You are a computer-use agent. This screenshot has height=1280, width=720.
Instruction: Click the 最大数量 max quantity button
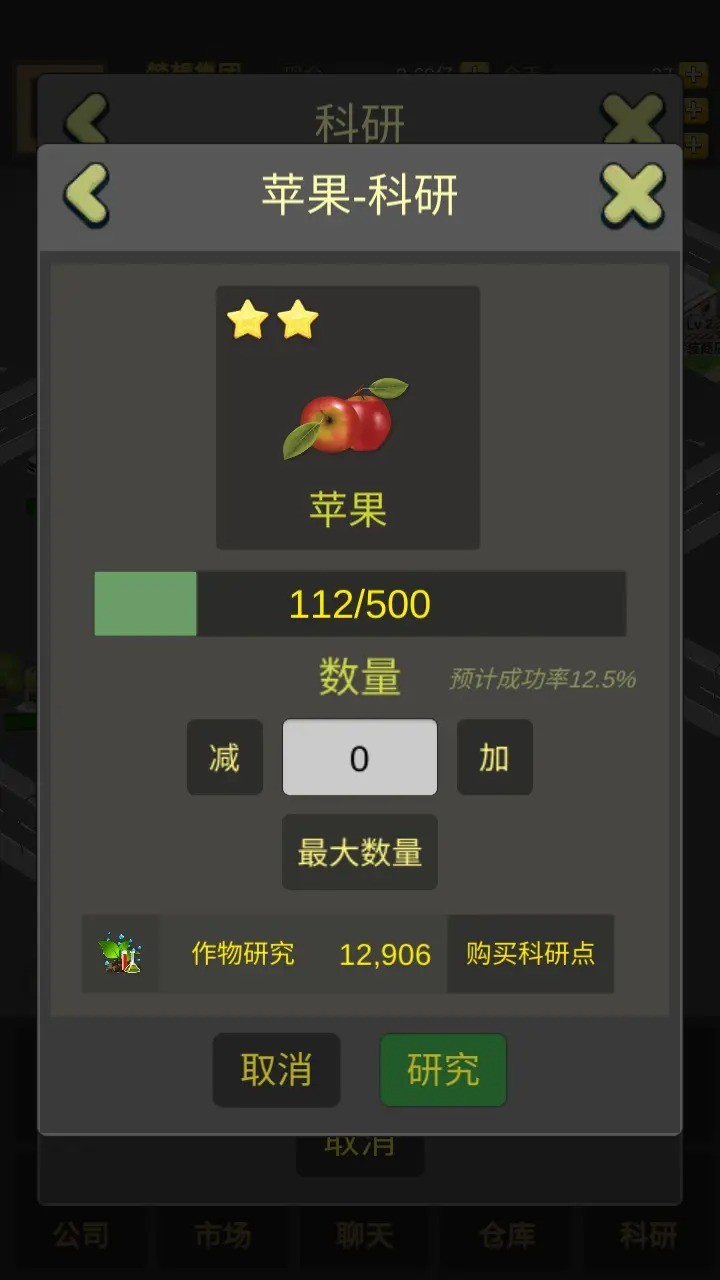coord(359,852)
